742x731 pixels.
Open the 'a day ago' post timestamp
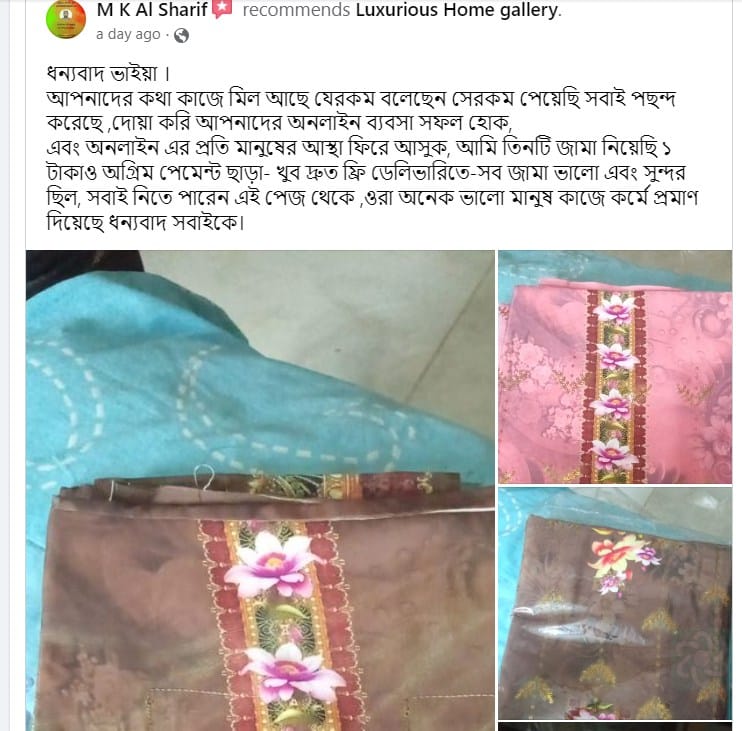coord(128,34)
